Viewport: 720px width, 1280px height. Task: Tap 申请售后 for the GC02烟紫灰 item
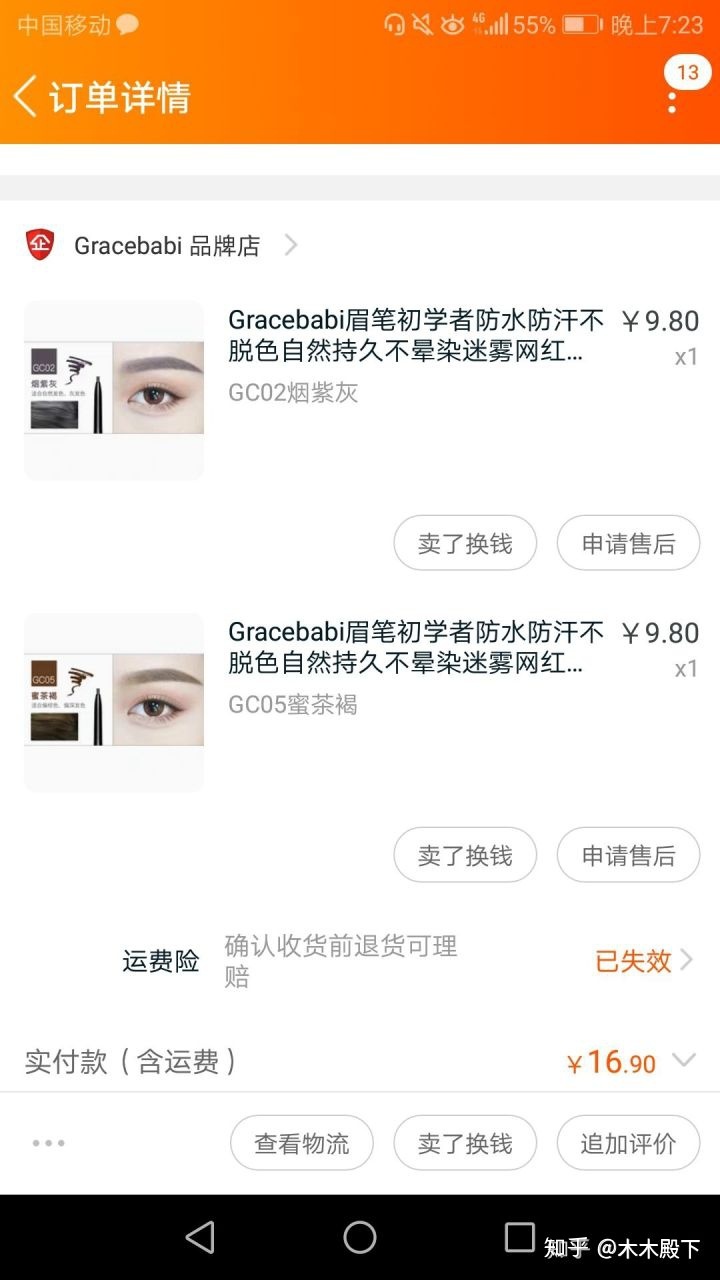coord(628,543)
